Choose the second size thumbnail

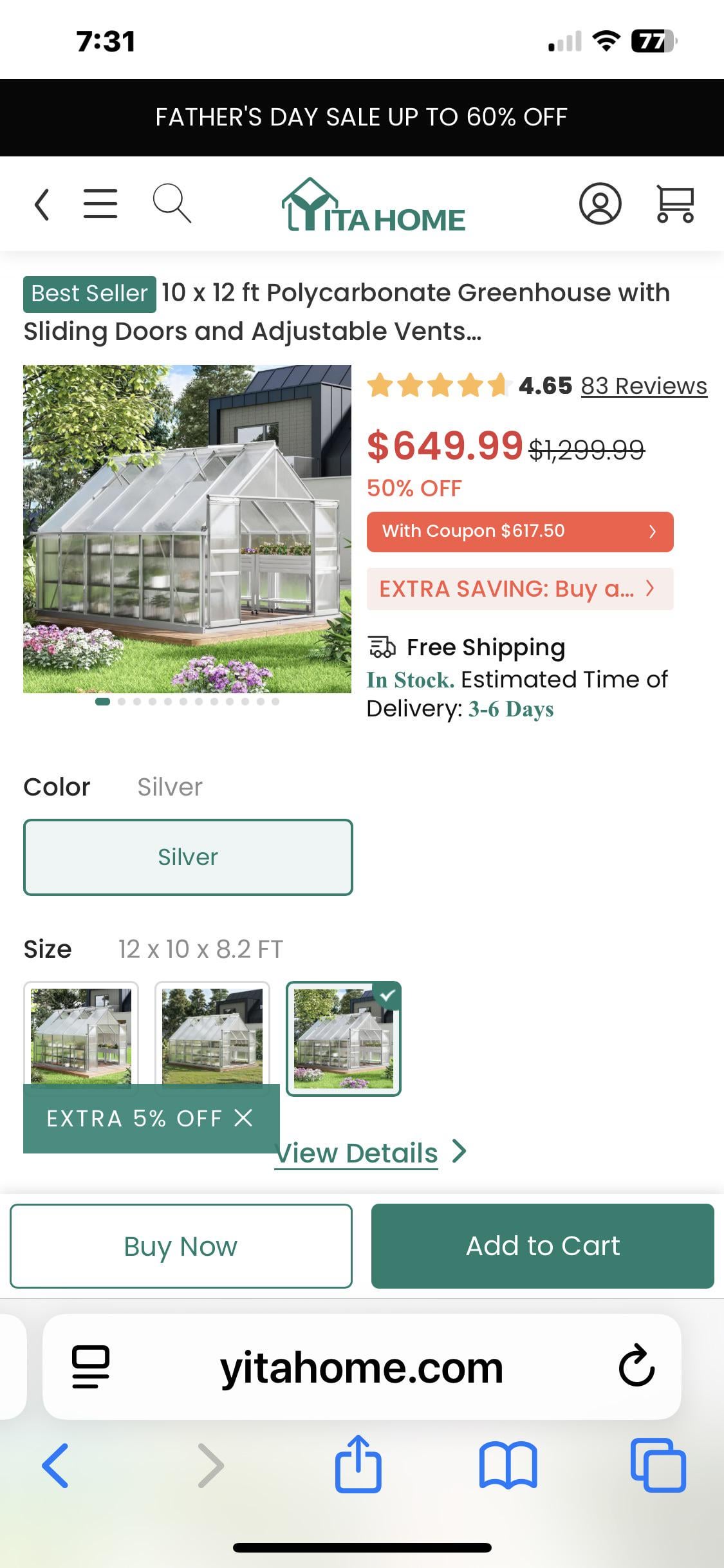[x=212, y=1032]
